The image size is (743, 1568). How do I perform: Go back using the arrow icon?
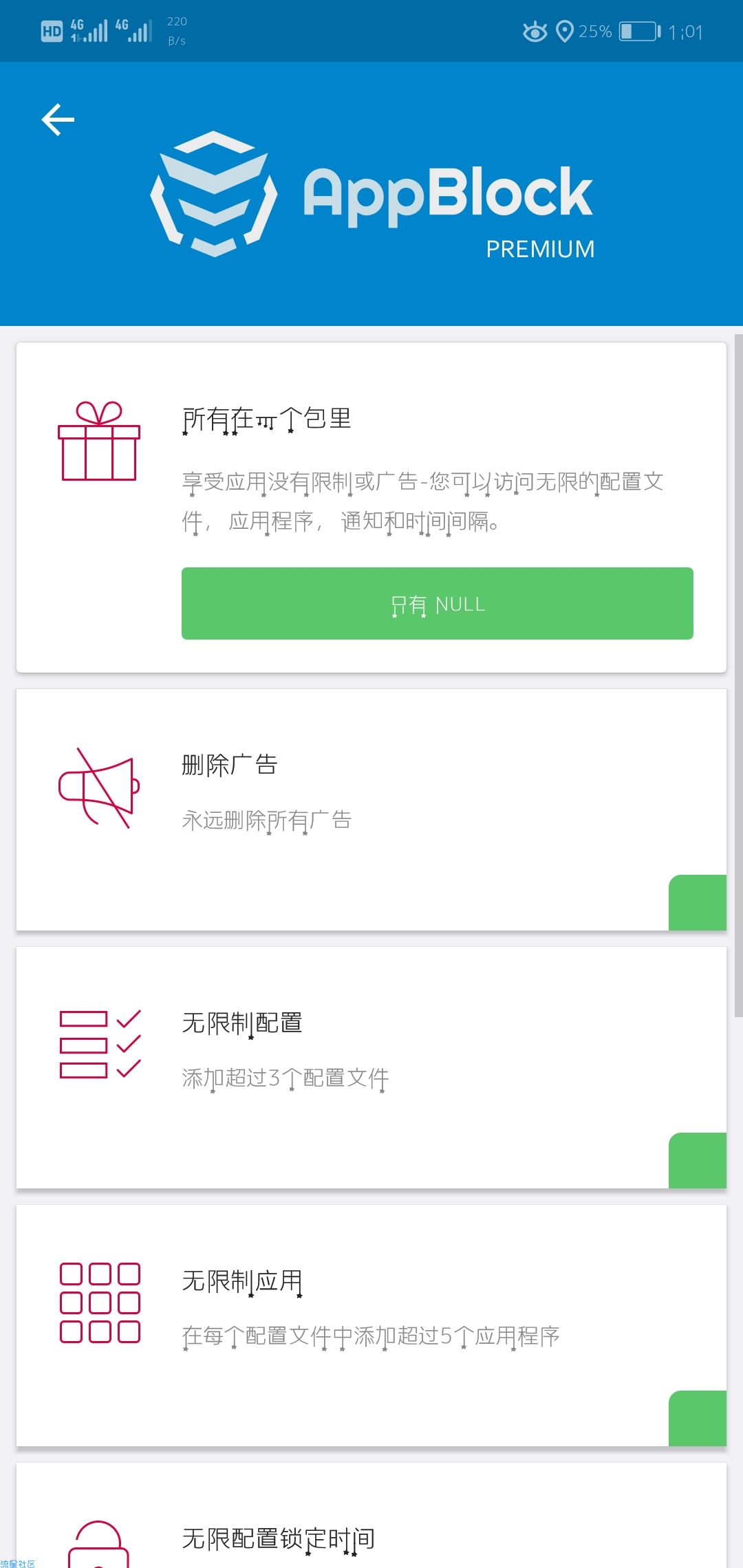58,120
